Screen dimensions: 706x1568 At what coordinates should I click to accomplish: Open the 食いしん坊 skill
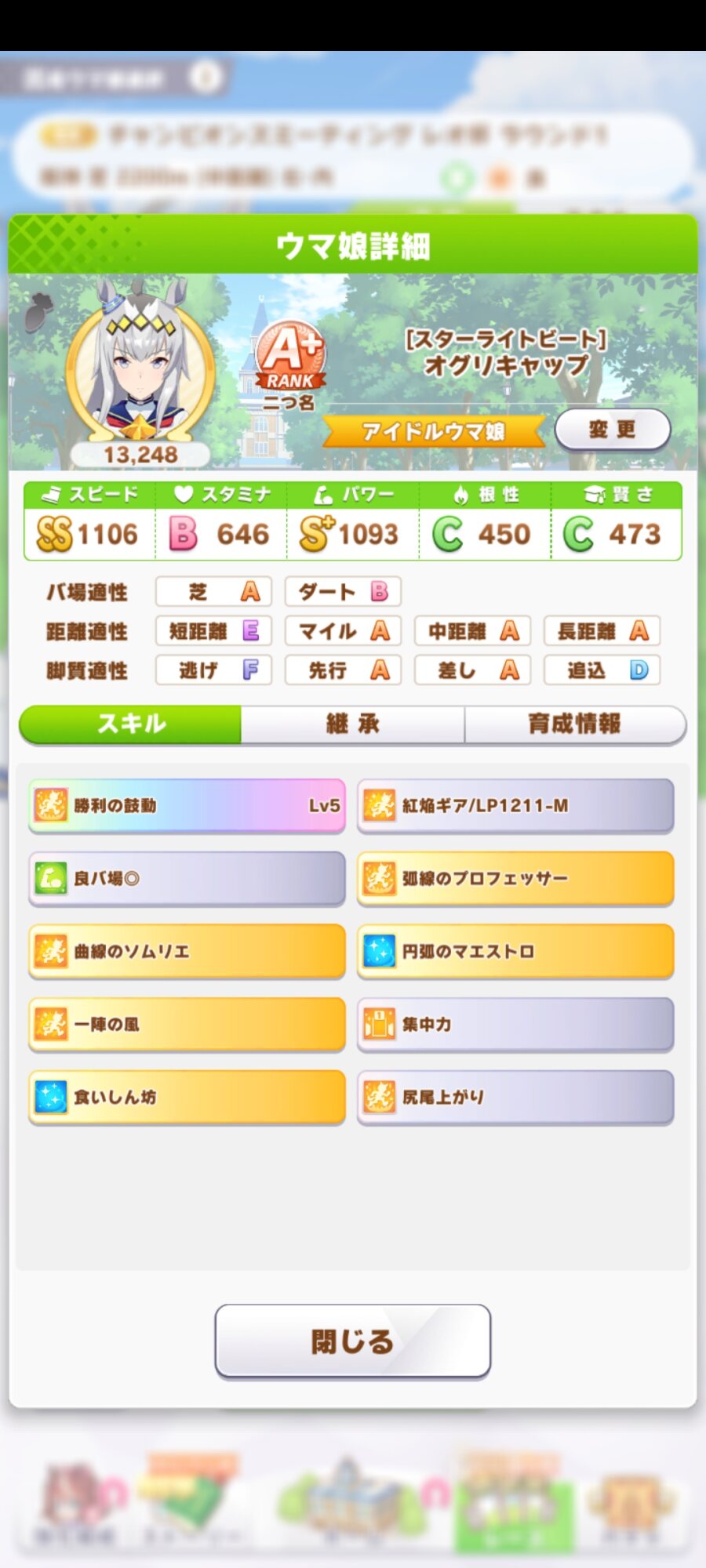pos(187,1097)
